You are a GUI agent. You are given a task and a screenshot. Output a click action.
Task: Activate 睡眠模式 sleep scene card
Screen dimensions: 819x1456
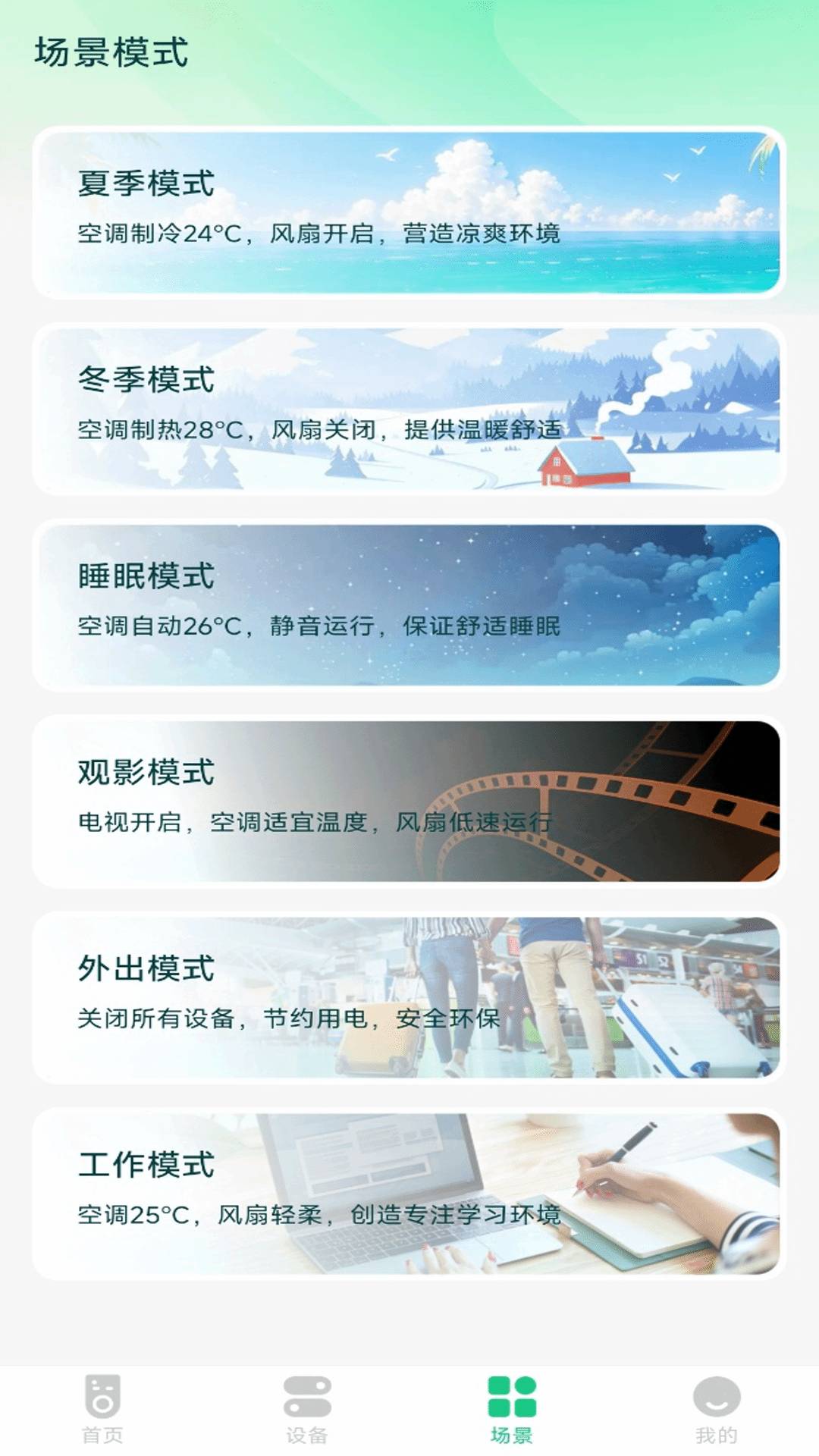pyautogui.click(x=409, y=607)
